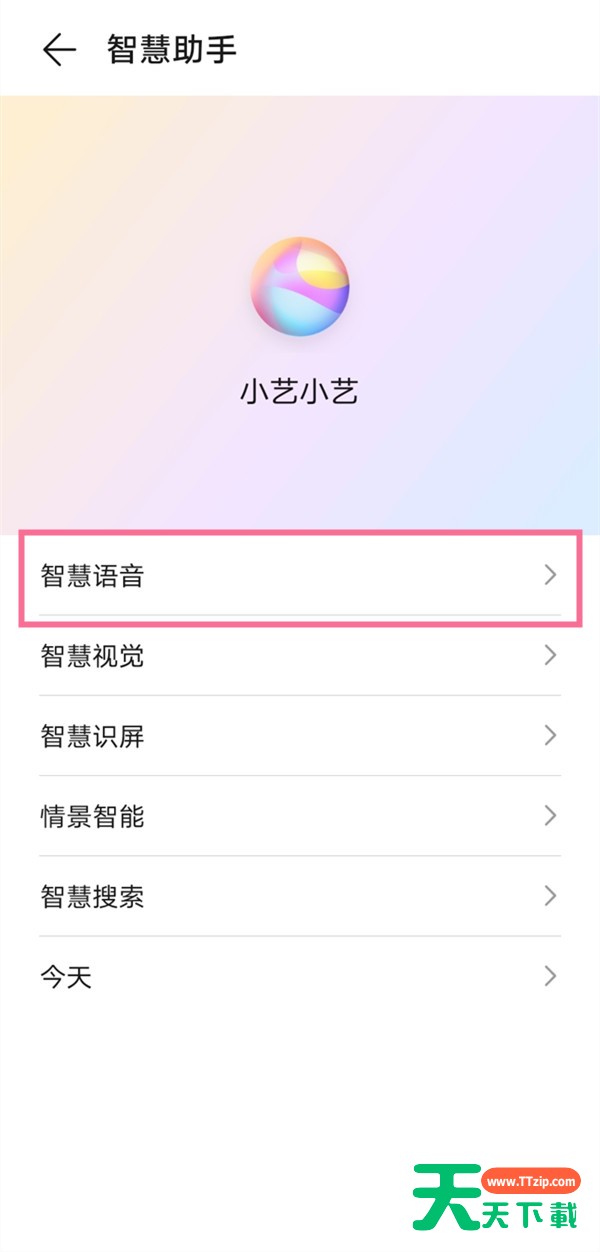Tap the 今天 row
The width and height of the screenshot is (600, 1252).
[300, 976]
